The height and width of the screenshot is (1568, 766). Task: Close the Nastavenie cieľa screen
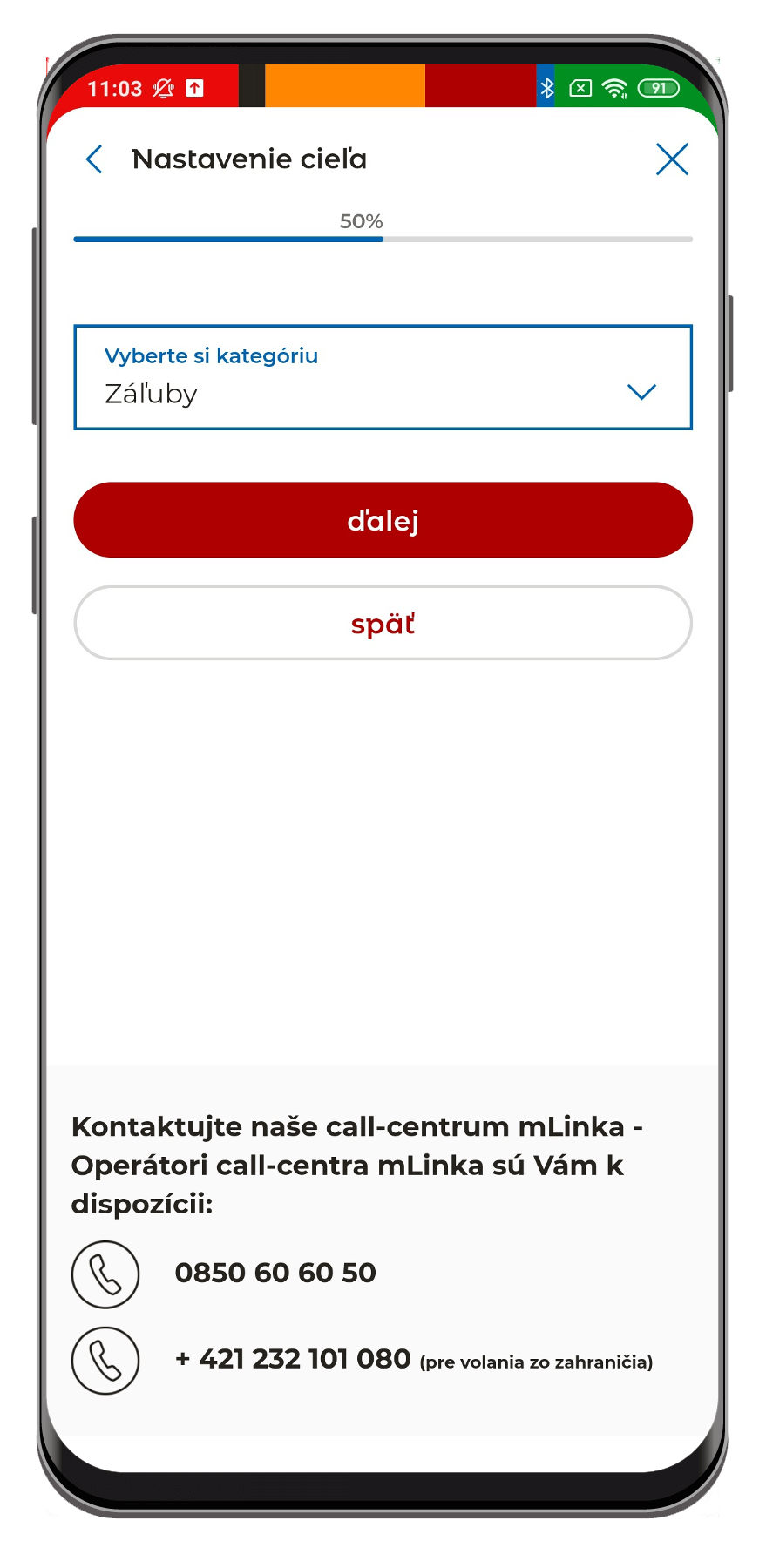pyautogui.click(x=672, y=159)
